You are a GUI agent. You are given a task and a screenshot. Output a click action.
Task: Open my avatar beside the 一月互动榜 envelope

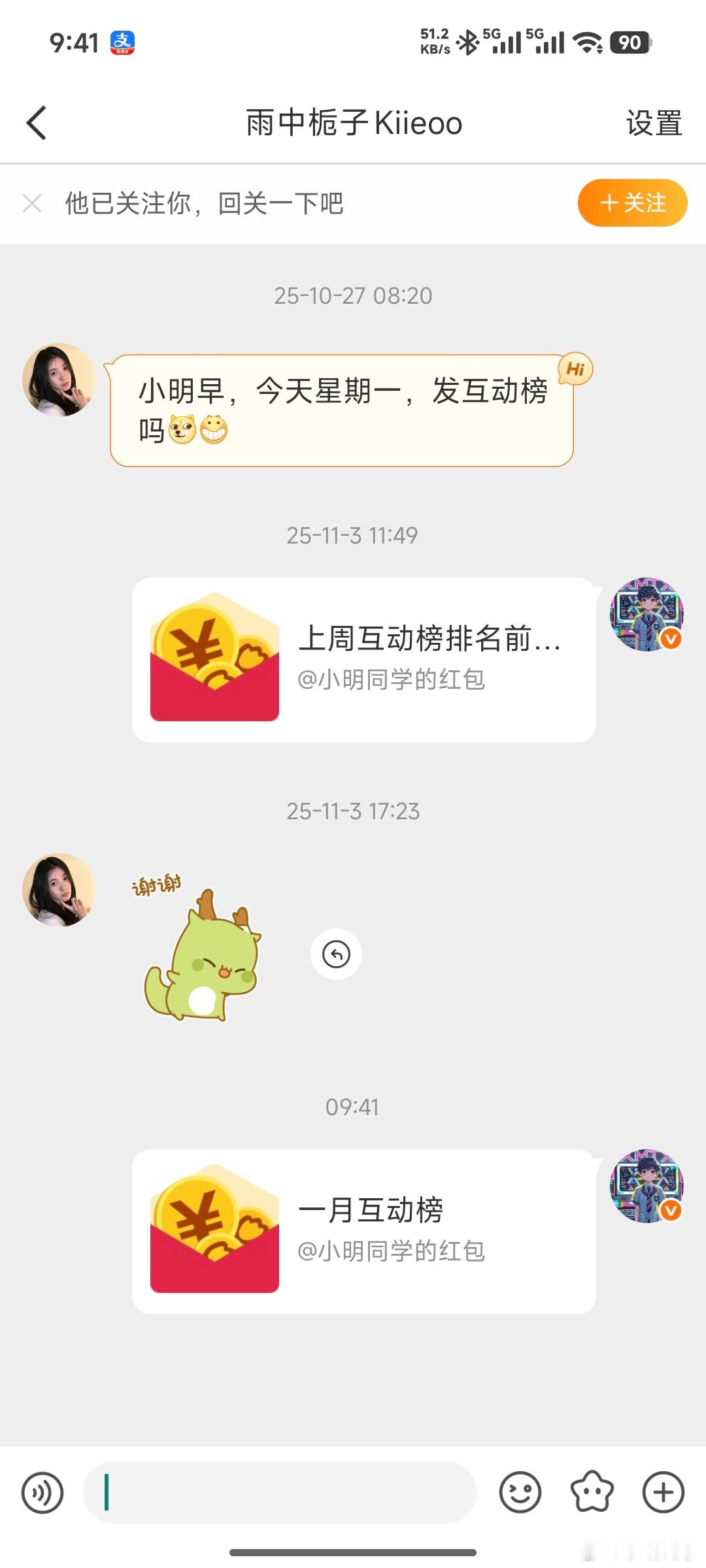pos(647,1186)
